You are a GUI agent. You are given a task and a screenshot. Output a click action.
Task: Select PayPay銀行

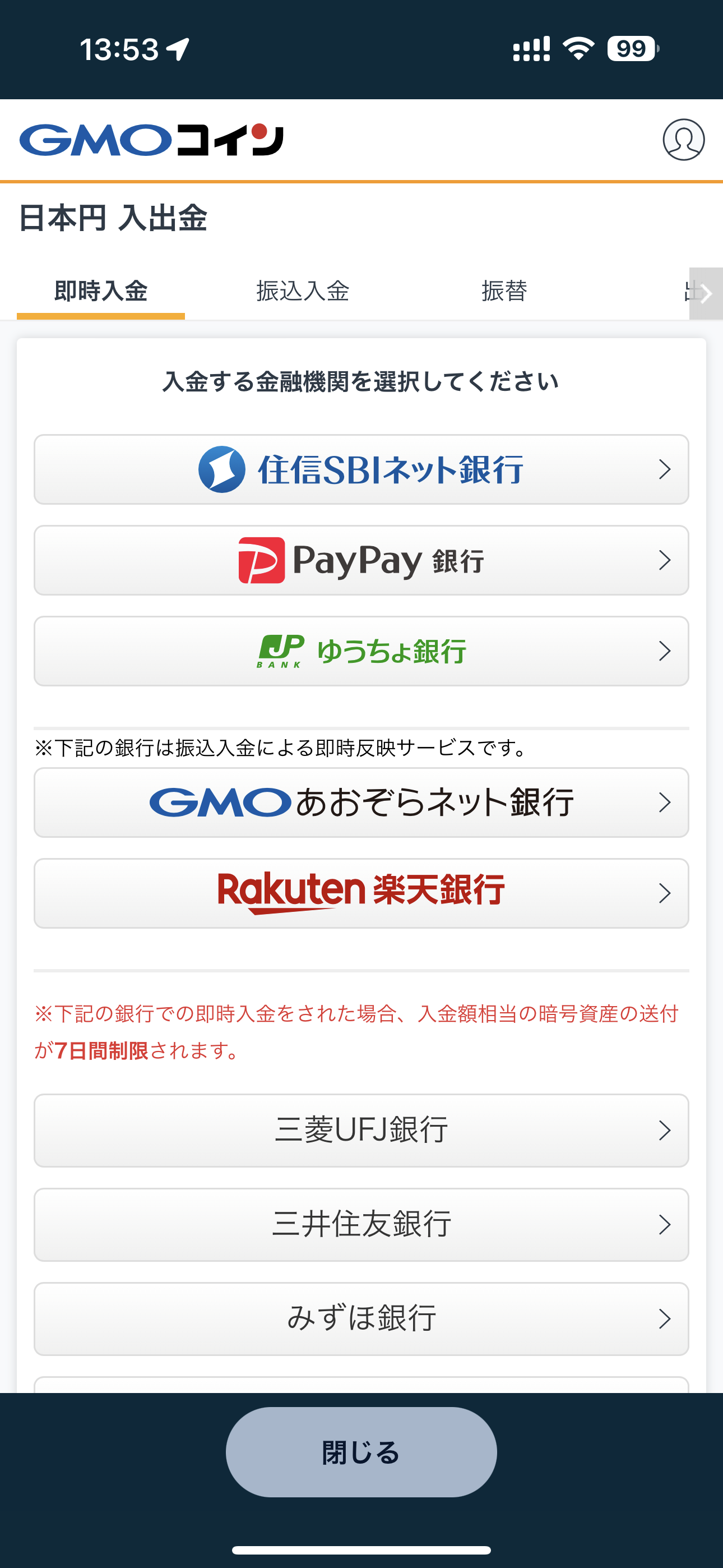coord(361,560)
